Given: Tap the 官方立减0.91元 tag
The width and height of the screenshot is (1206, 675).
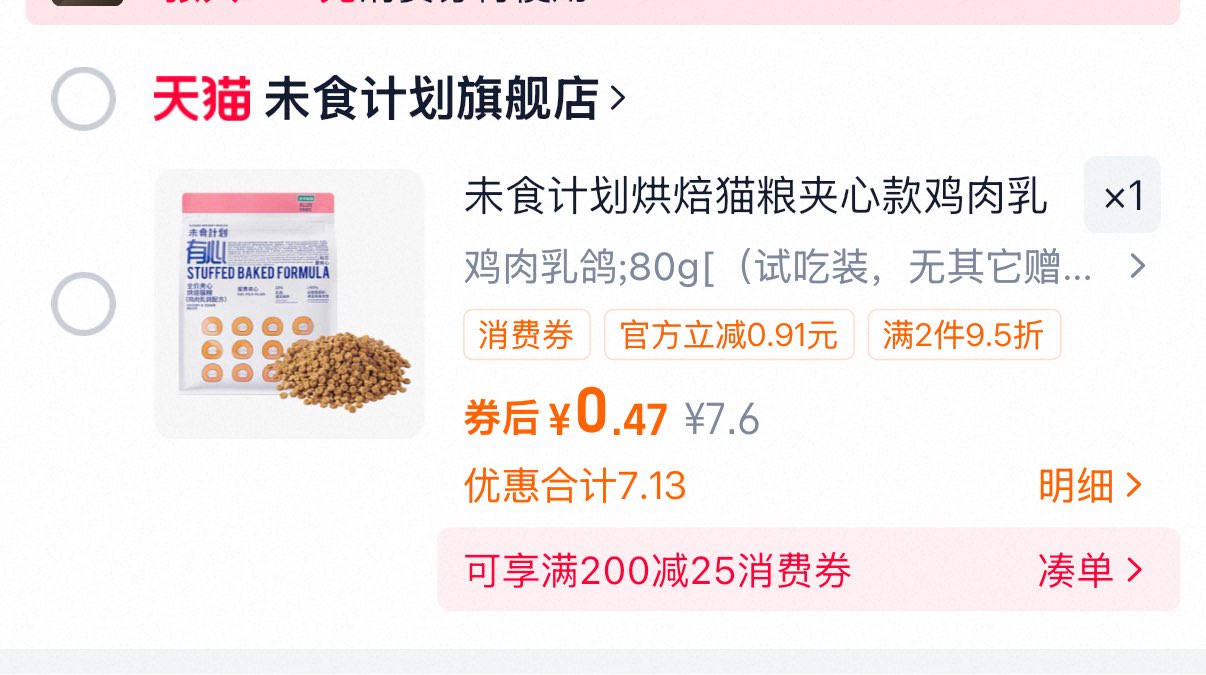Looking at the screenshot, I should [729, 335].
